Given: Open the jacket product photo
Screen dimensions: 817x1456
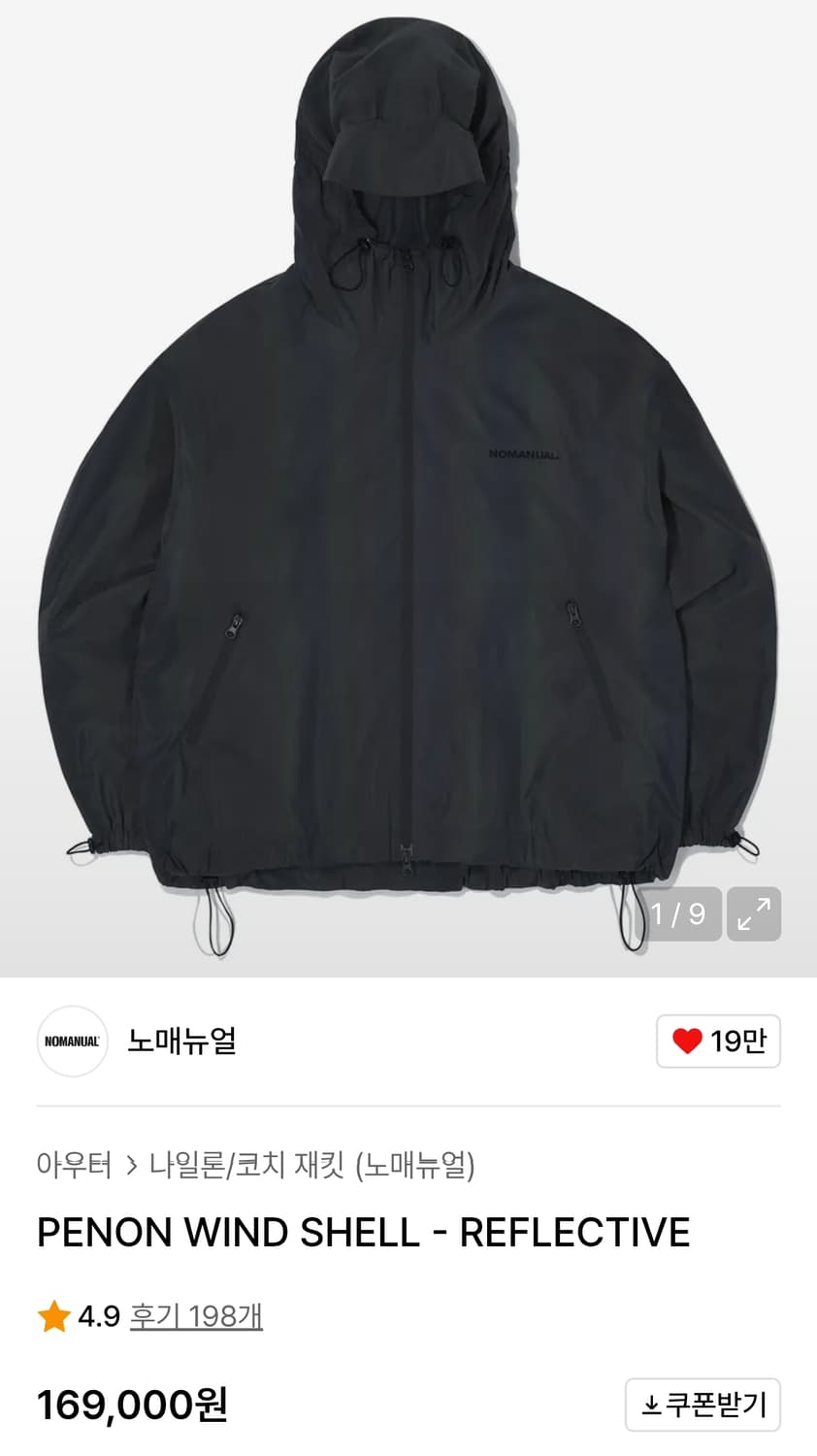Looking at the screenshot, I should pyautogui.click(x=408, y=485).
